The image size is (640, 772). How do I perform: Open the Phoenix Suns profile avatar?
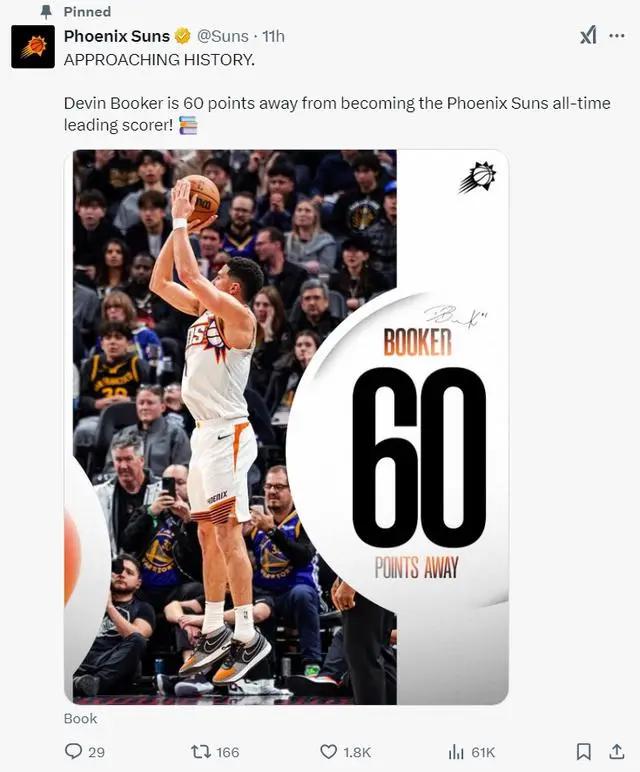(33, 47)
